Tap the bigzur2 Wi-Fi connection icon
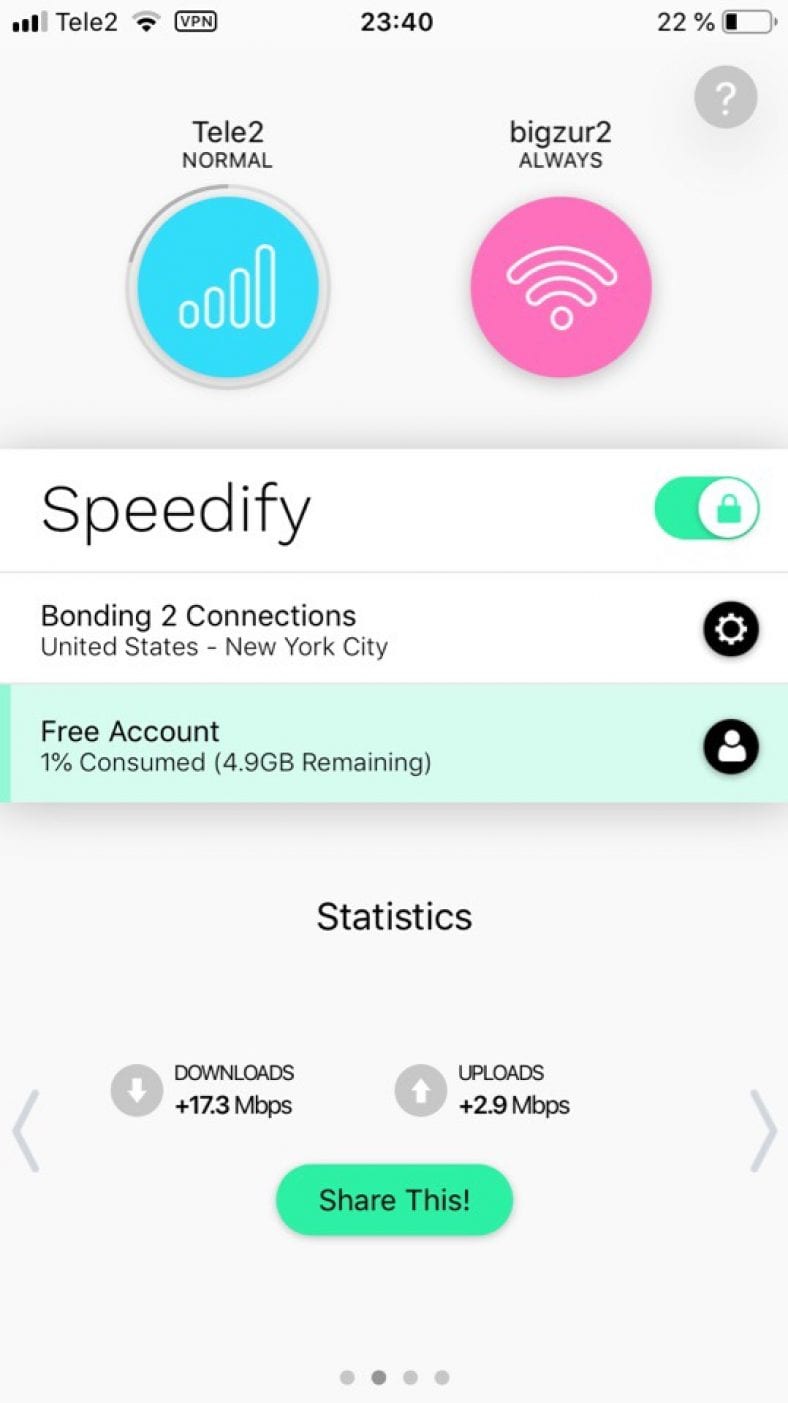This screenshot has height=1403, width=788. tap(560, 287)
